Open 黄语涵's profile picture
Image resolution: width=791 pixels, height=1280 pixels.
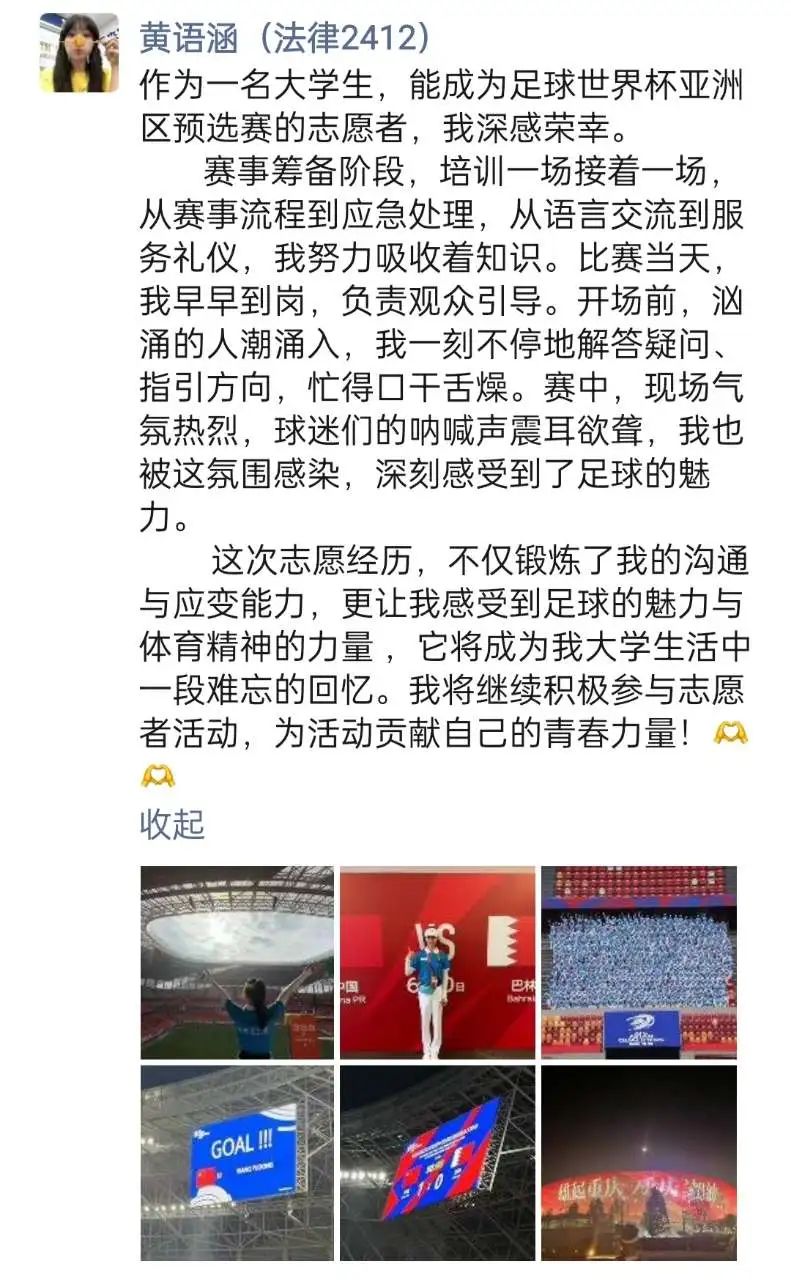pos(78,53)
